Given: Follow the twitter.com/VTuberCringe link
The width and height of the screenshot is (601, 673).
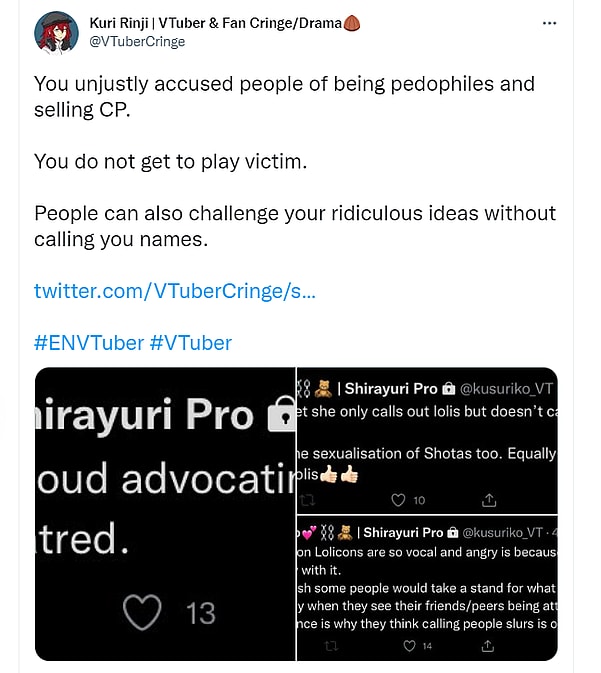Looking at the screenshot, I should pyautogui.click(x=175, y=291).
